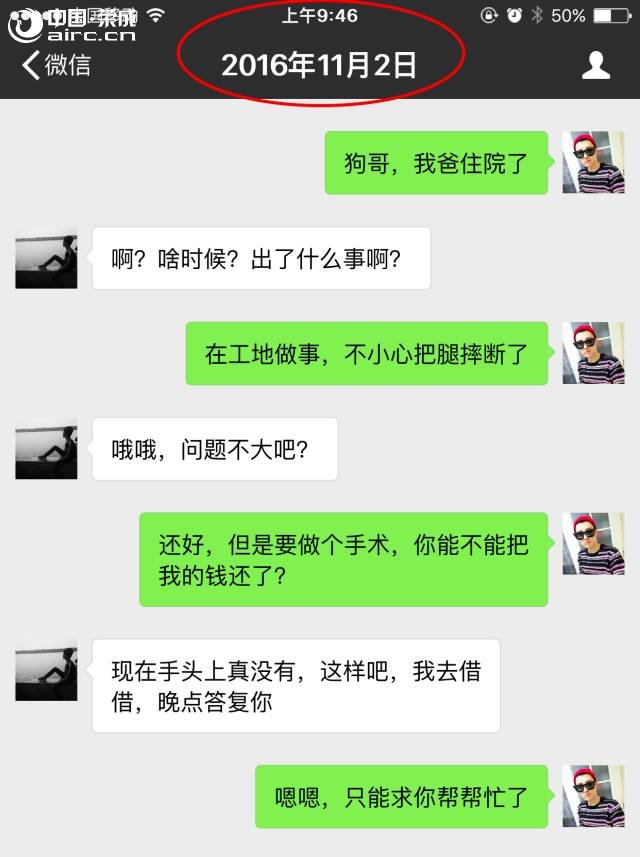View the profile from the avatar beside 现在手头上真没有
Image resolution: width=640 pixels, height=857 pixels.
(x=46, y=669)
